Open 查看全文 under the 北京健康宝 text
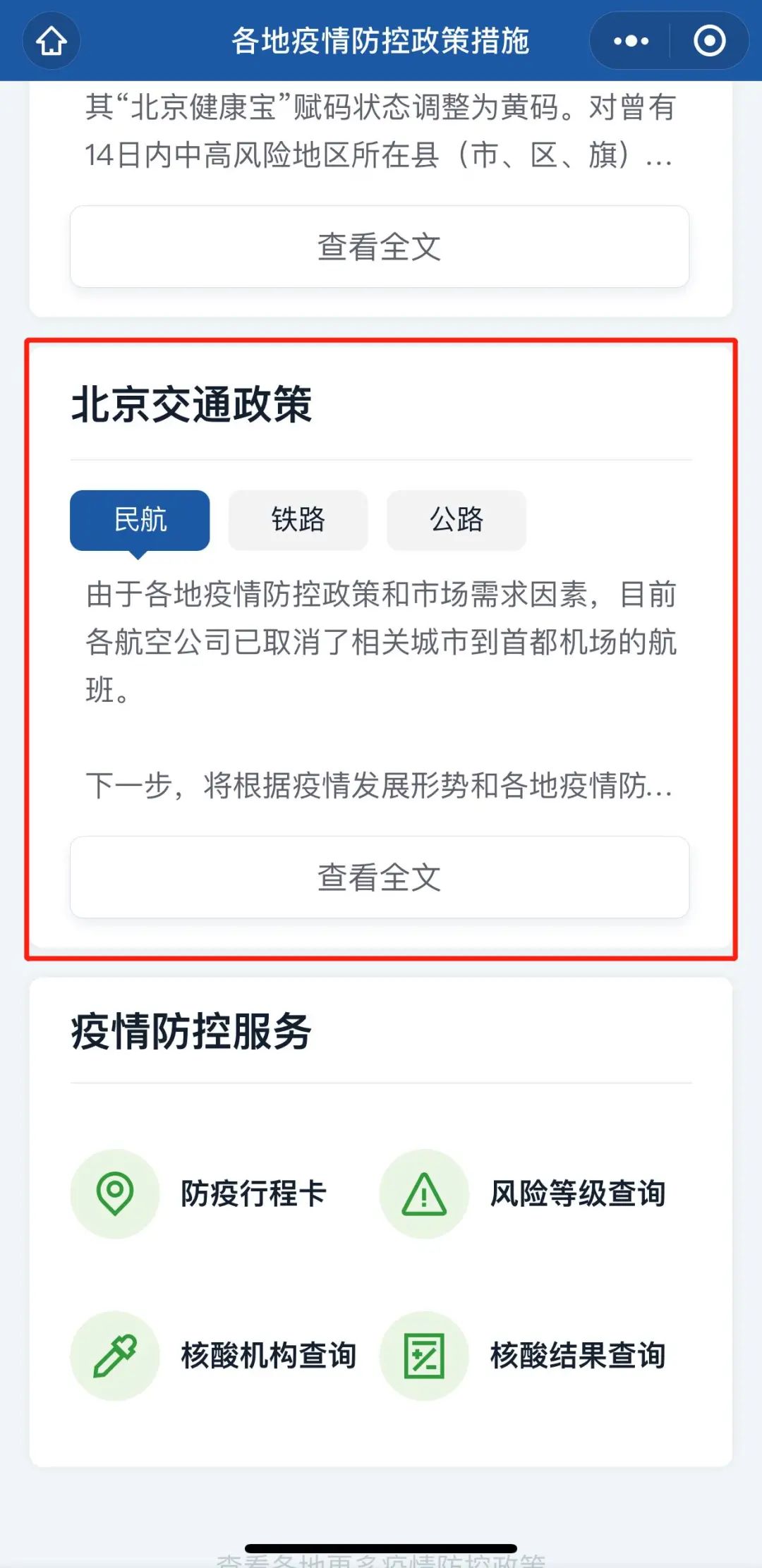The image size is (762, 1568). [380, 247]
